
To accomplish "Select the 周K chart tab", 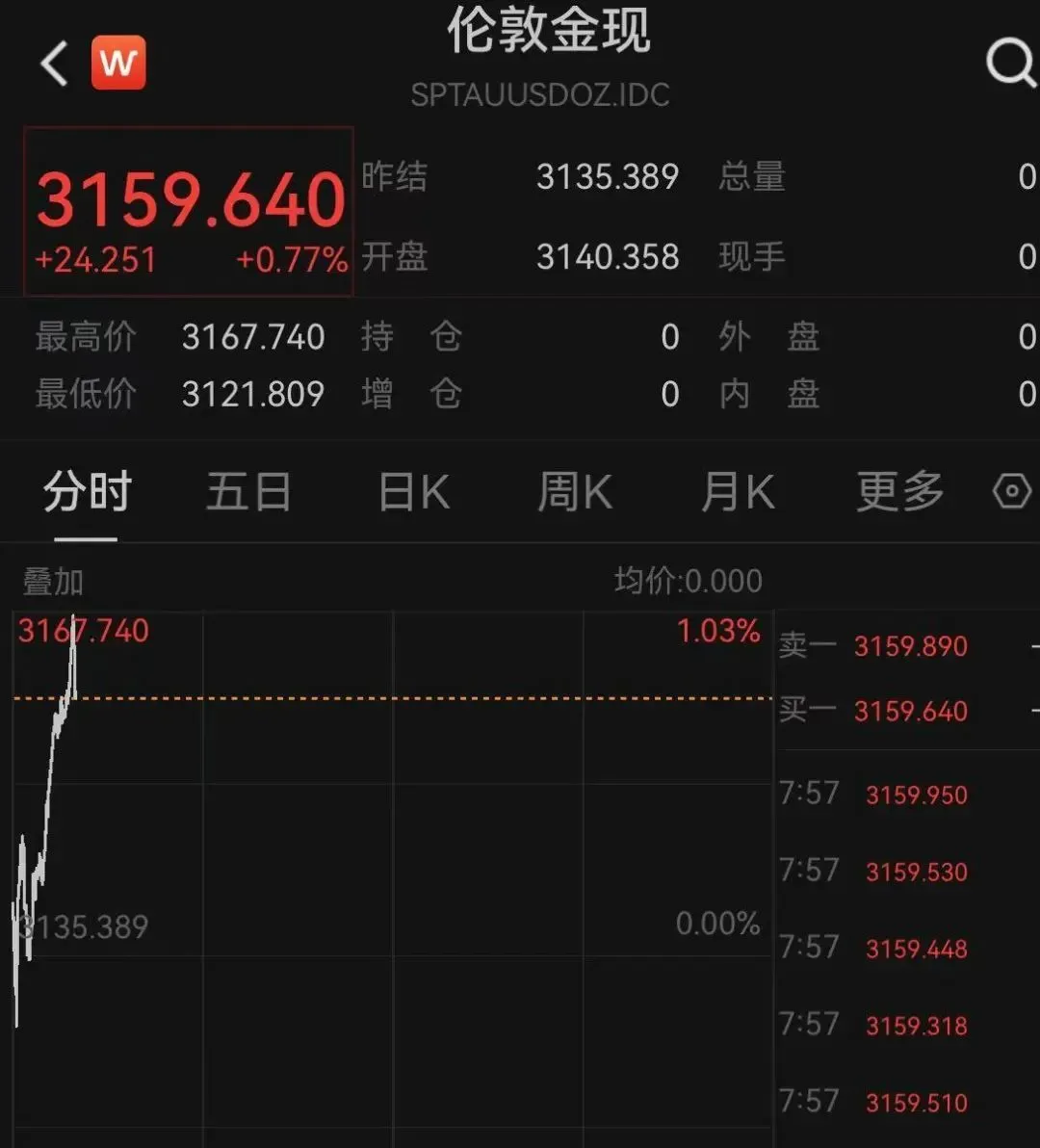I will [x=575, y=493].
